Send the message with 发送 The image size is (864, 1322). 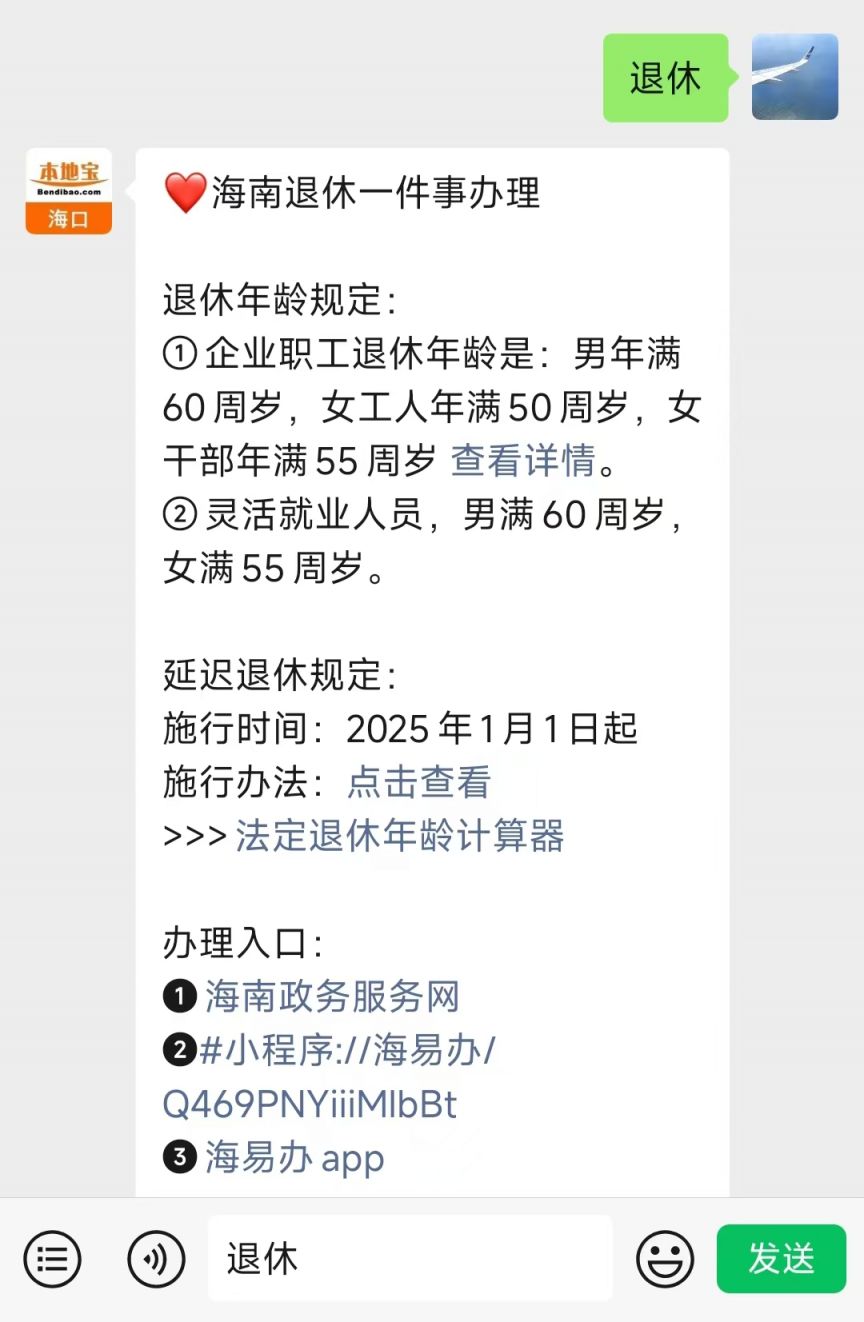781,1258
